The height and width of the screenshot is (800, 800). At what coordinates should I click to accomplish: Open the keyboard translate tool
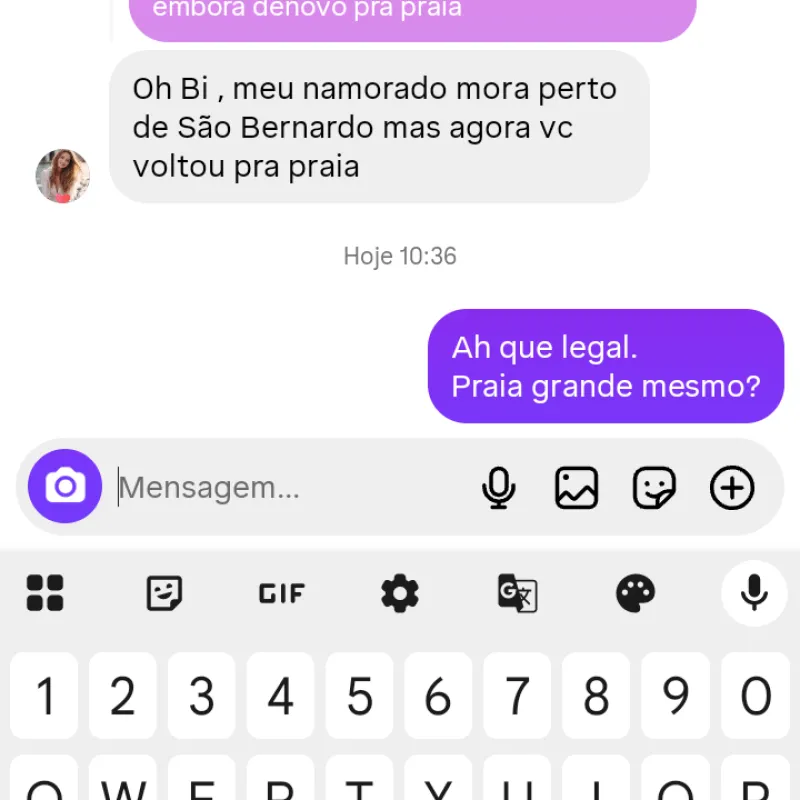[x=518, y=594]
